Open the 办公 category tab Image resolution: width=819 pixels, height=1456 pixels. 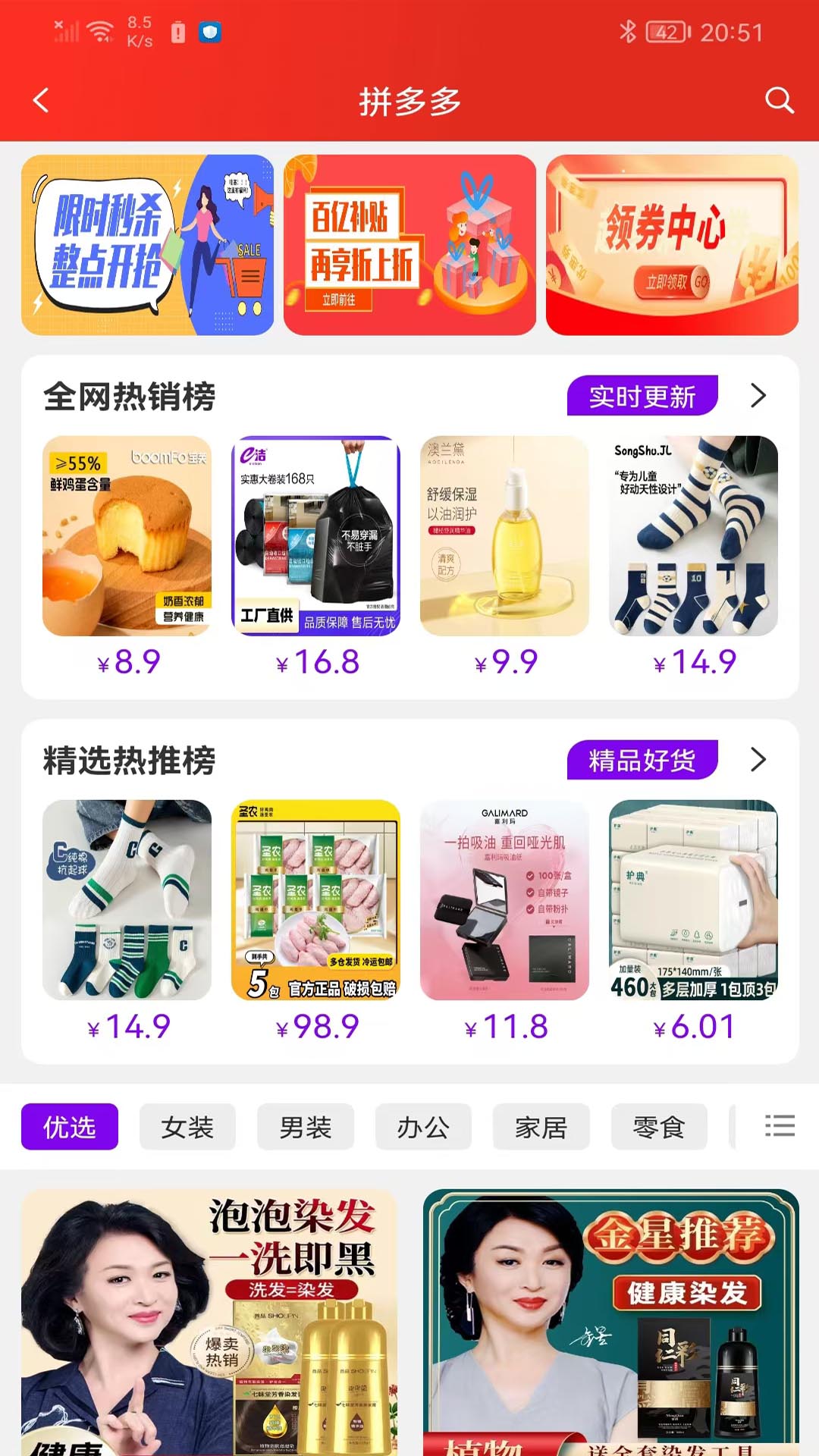tap(423, 1128)
